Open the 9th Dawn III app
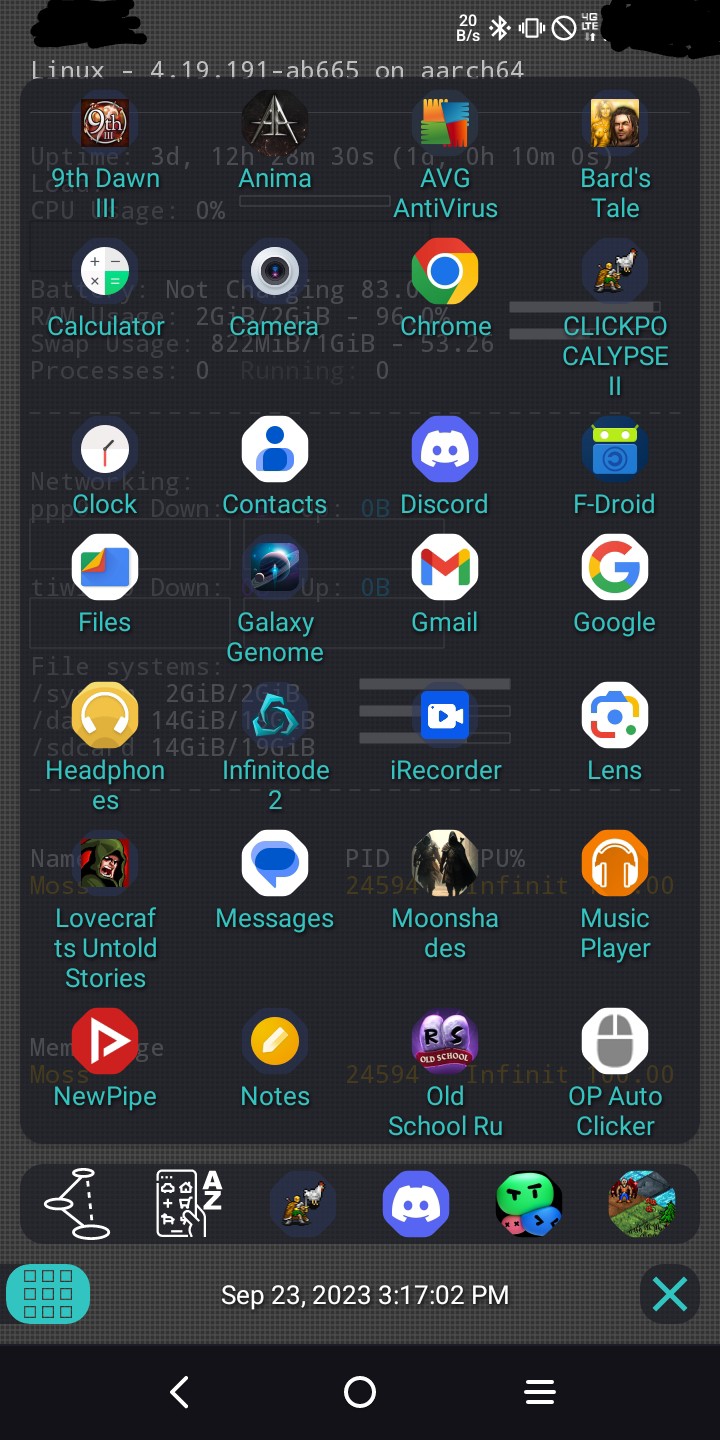This screenshot has height=1440, width=720. click(105, 125)
